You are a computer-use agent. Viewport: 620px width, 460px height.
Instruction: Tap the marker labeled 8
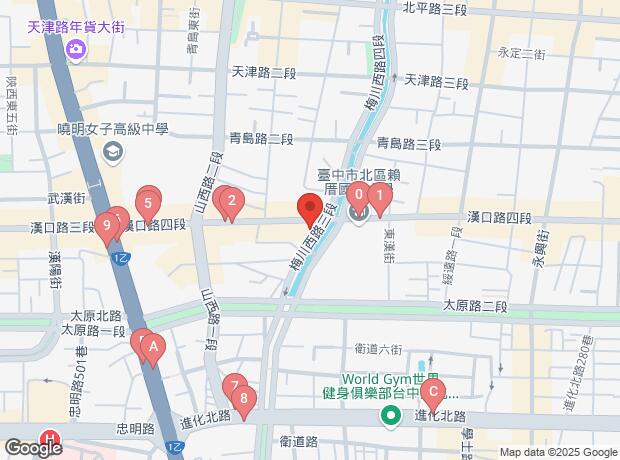[244, 399]
